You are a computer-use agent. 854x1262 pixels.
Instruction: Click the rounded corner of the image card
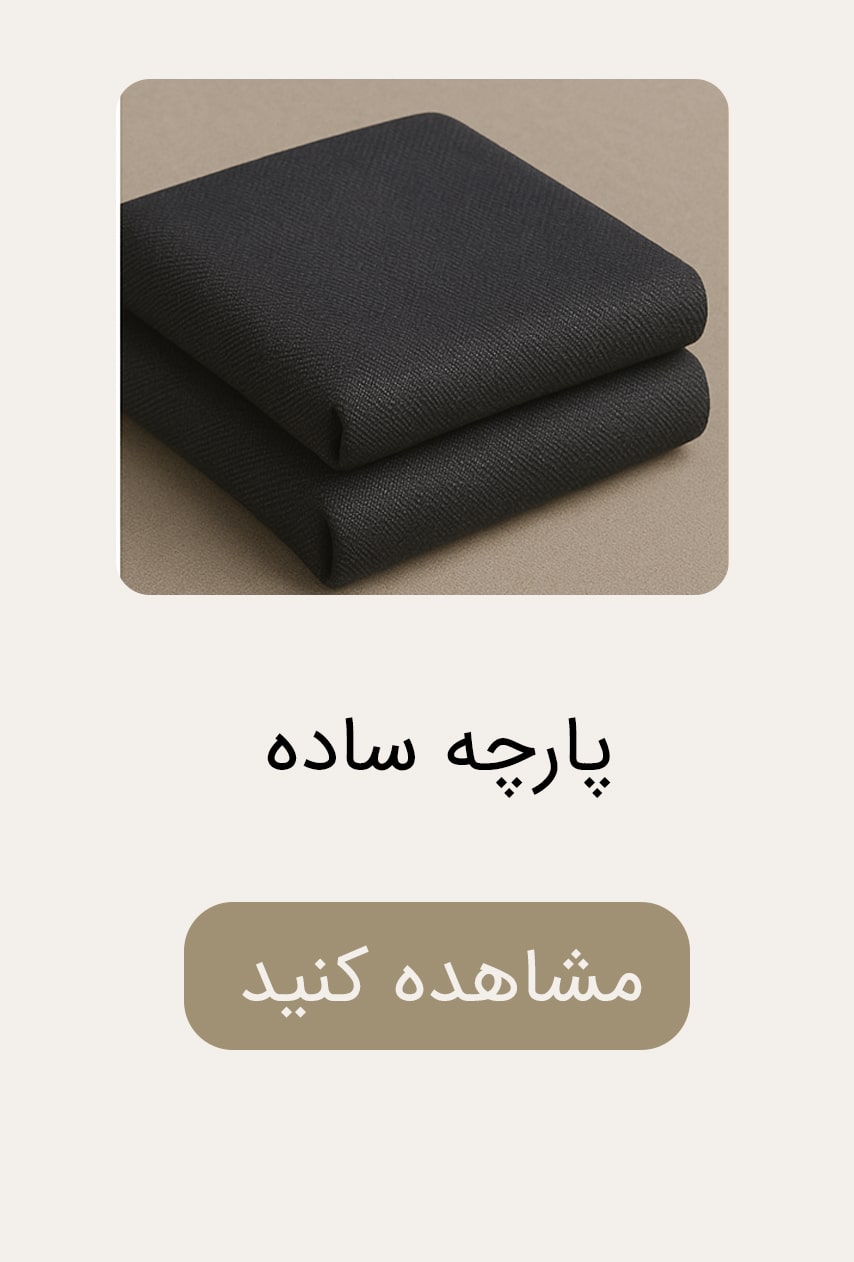(150, 105)
